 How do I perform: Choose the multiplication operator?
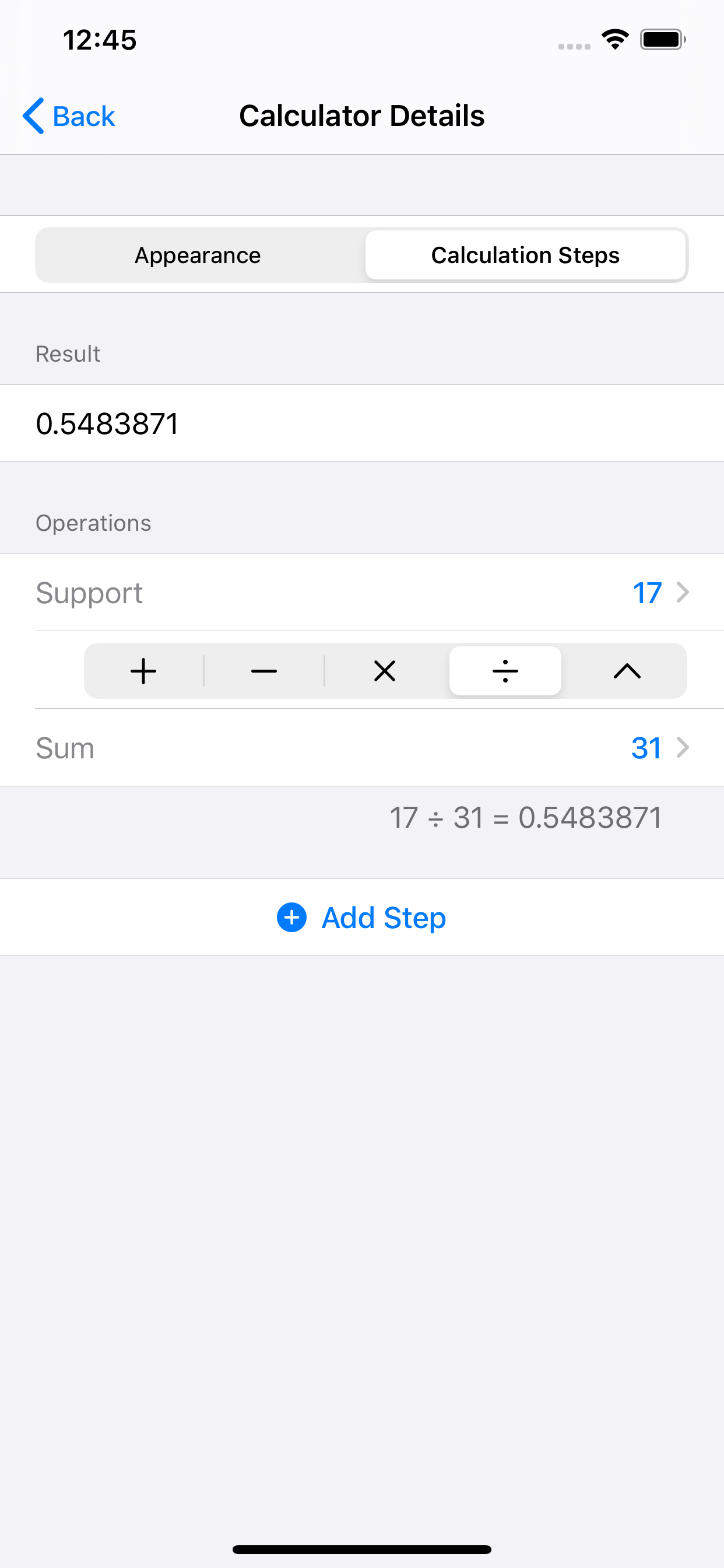pyautogui.click(x=385, y=671)
